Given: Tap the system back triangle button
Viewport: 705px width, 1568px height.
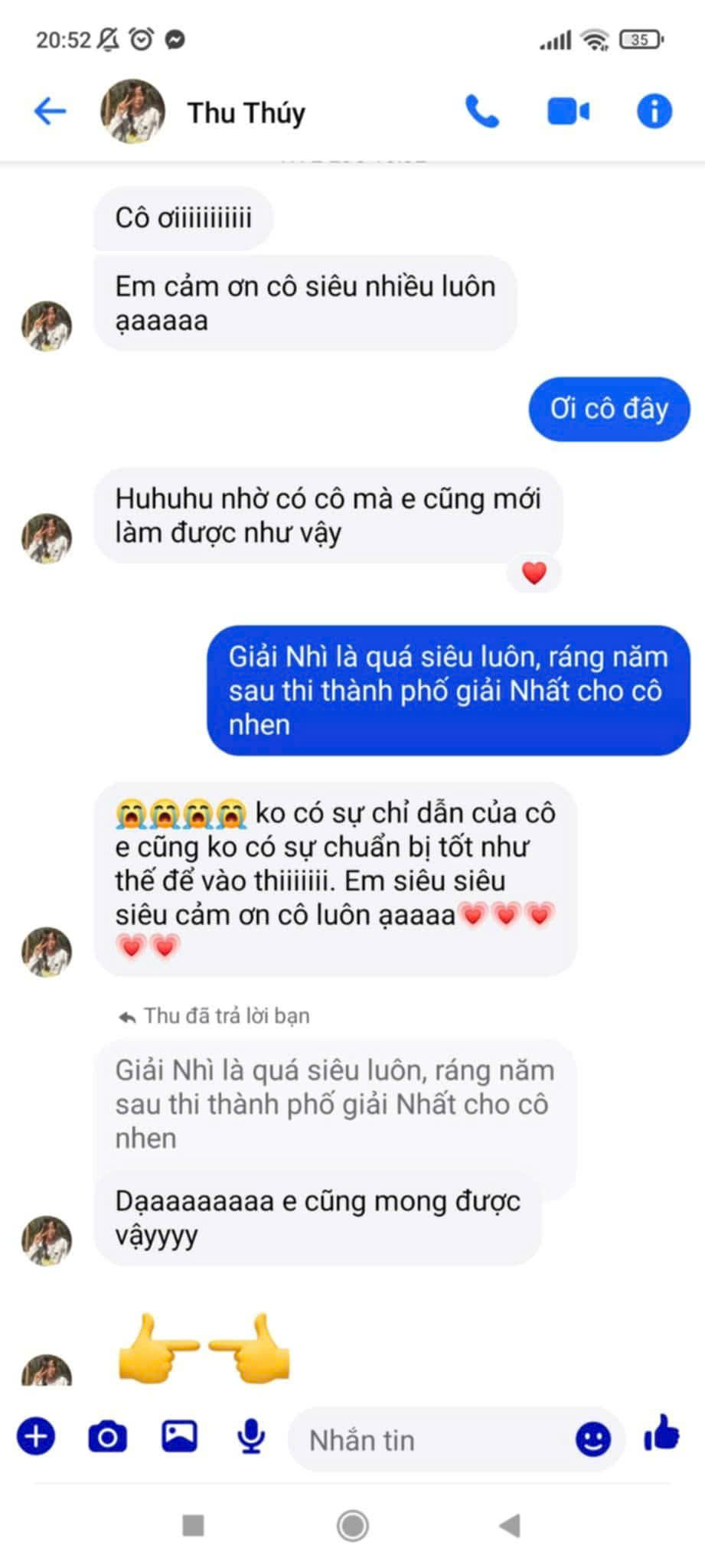Looking at the screenshot, I should click(510, 1526).
